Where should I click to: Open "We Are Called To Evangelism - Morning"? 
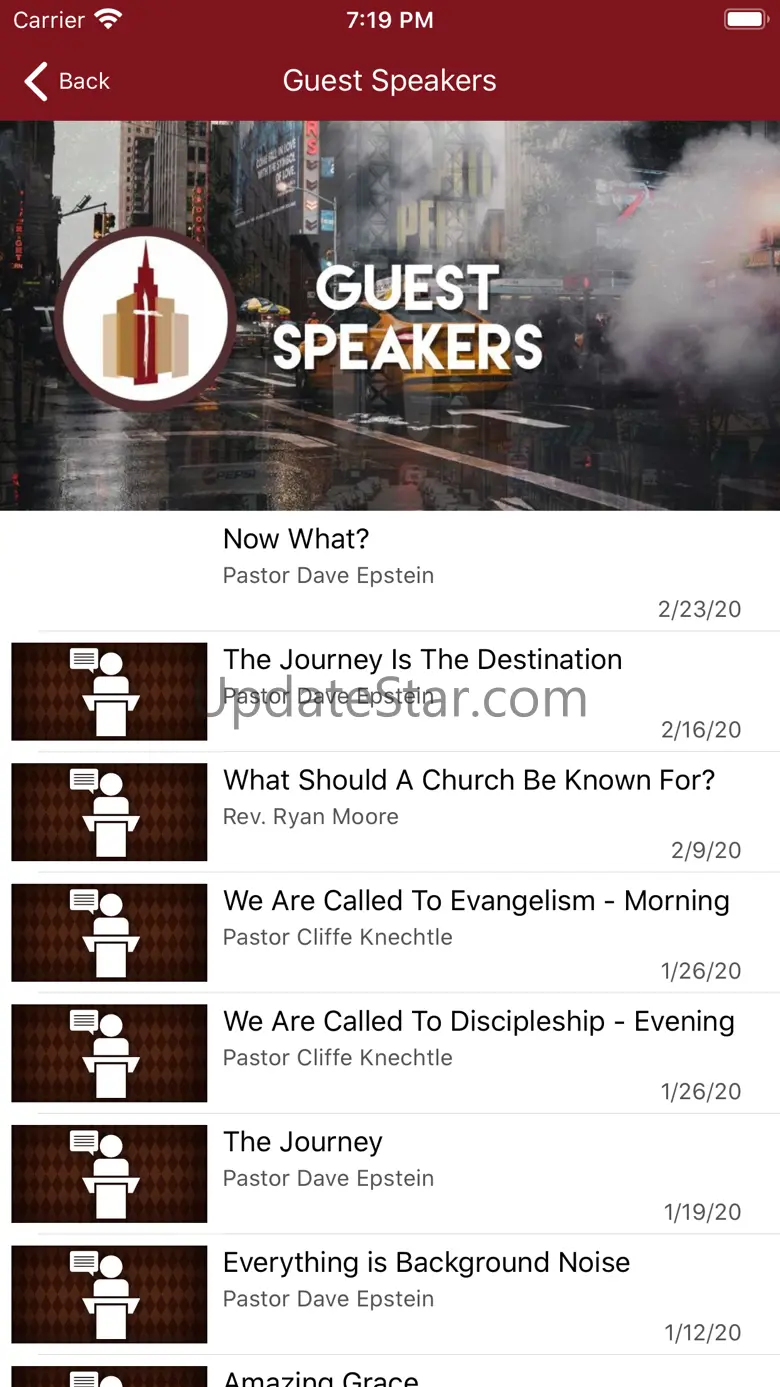tap(390, 932)
